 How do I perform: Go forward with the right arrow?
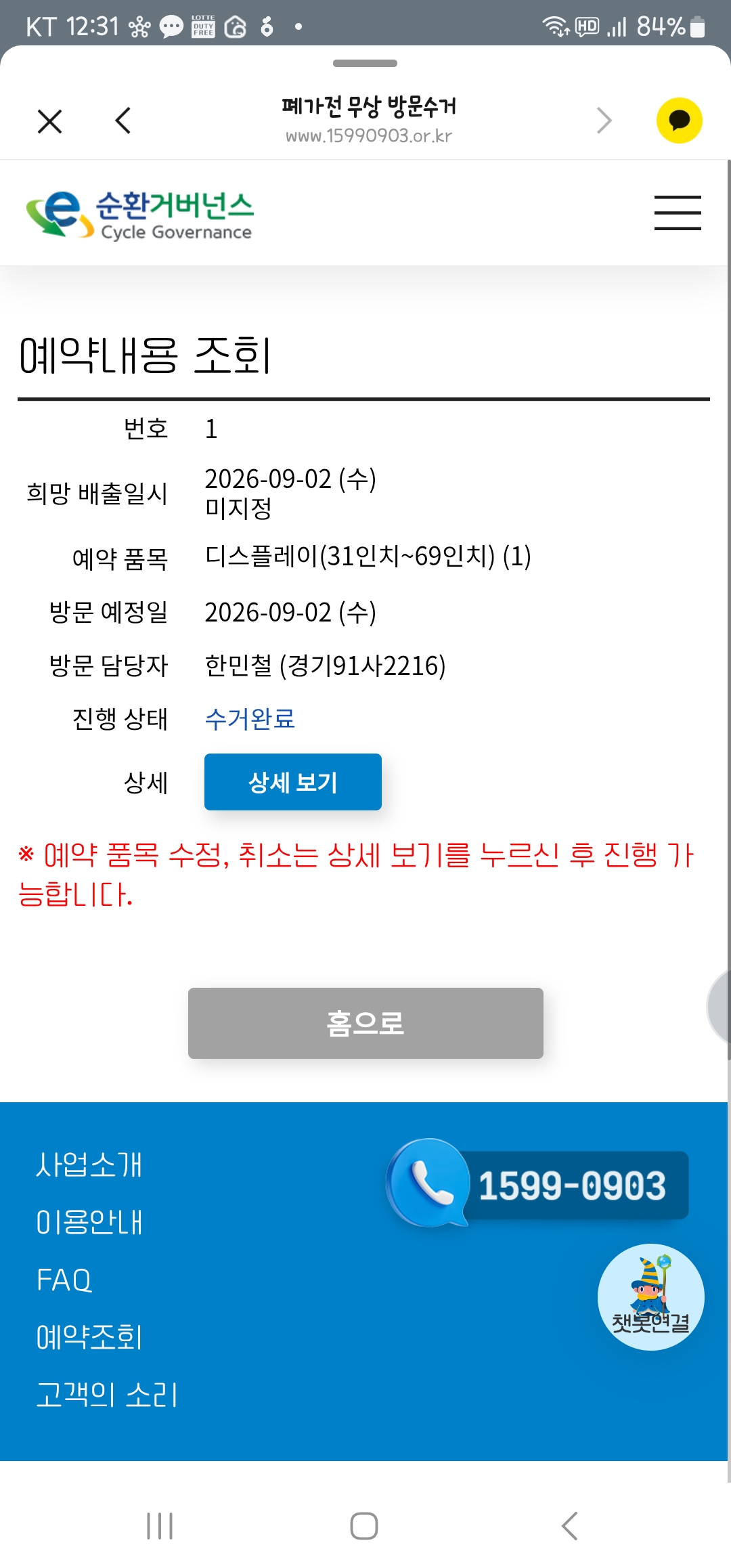tap(604, 121)
